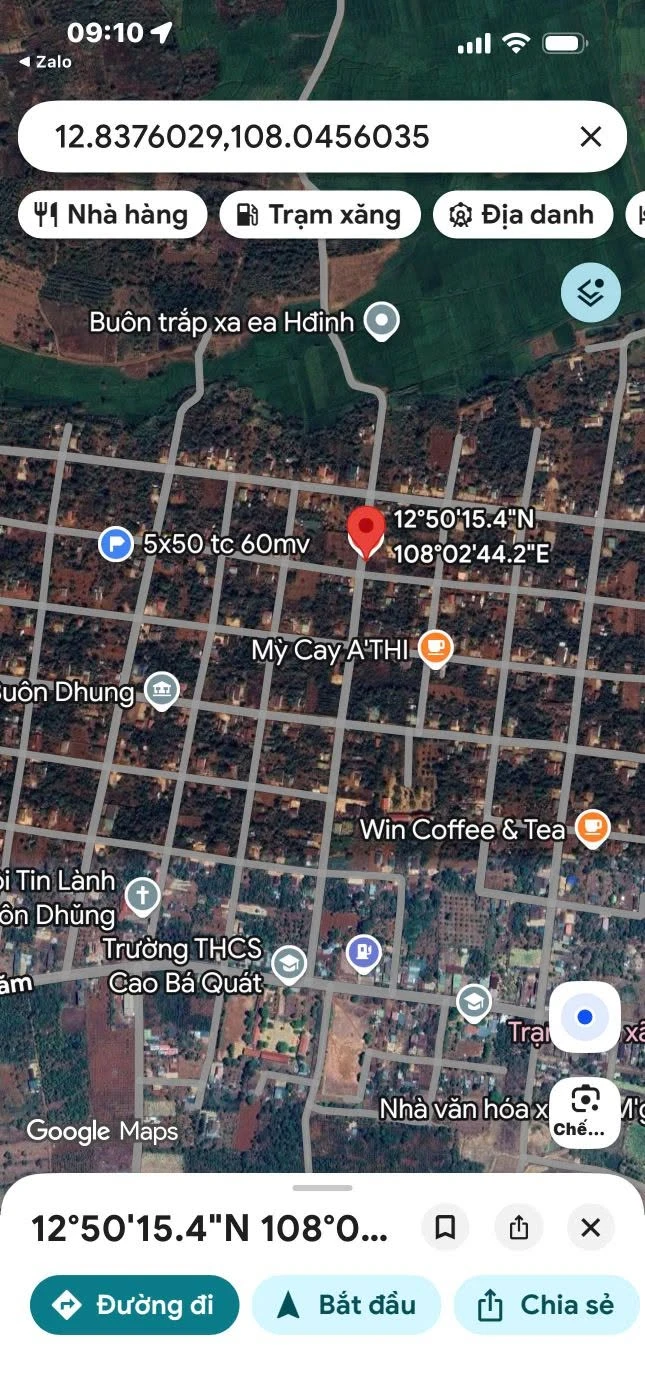Close the location details panel

(x=591, y=1227)
